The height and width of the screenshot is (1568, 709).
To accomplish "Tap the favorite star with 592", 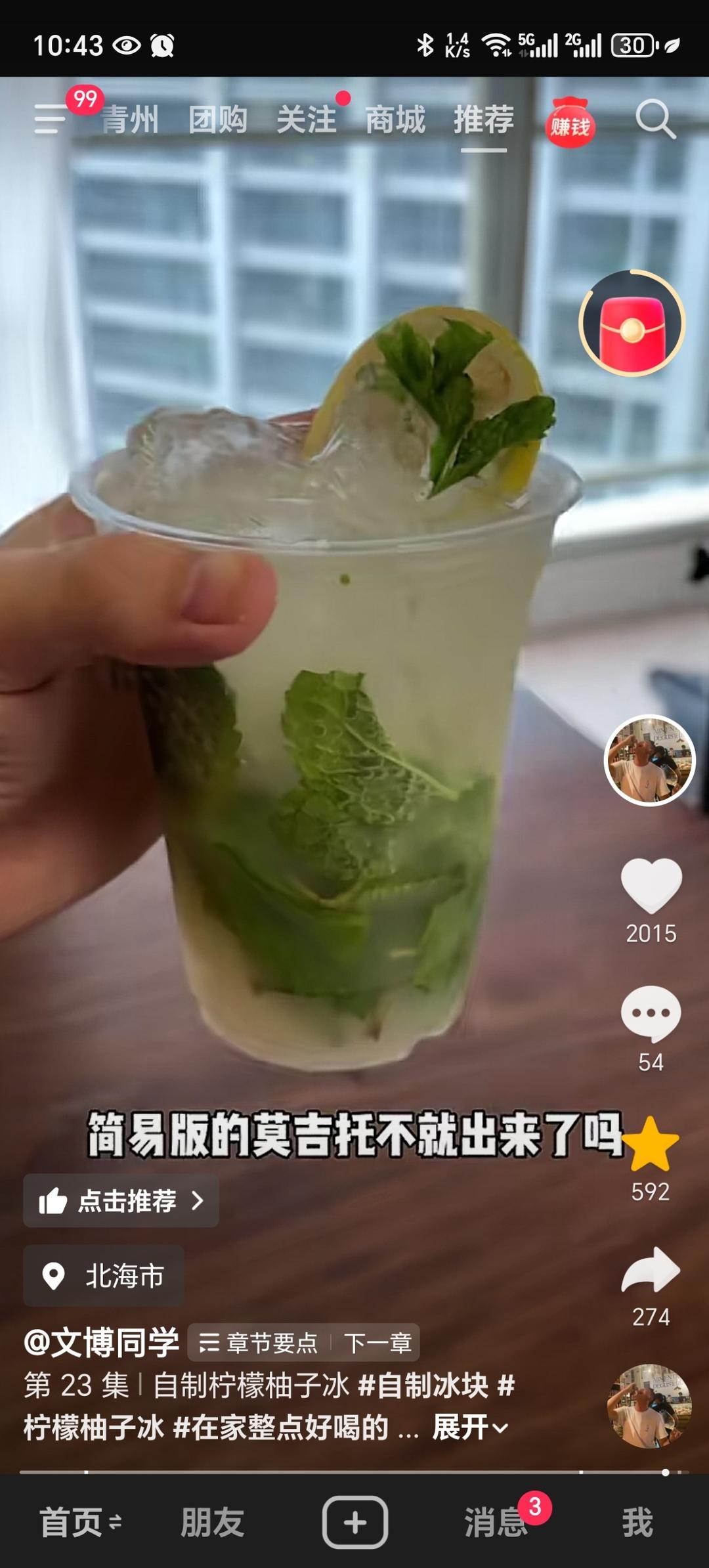I will pos(651,1143).
